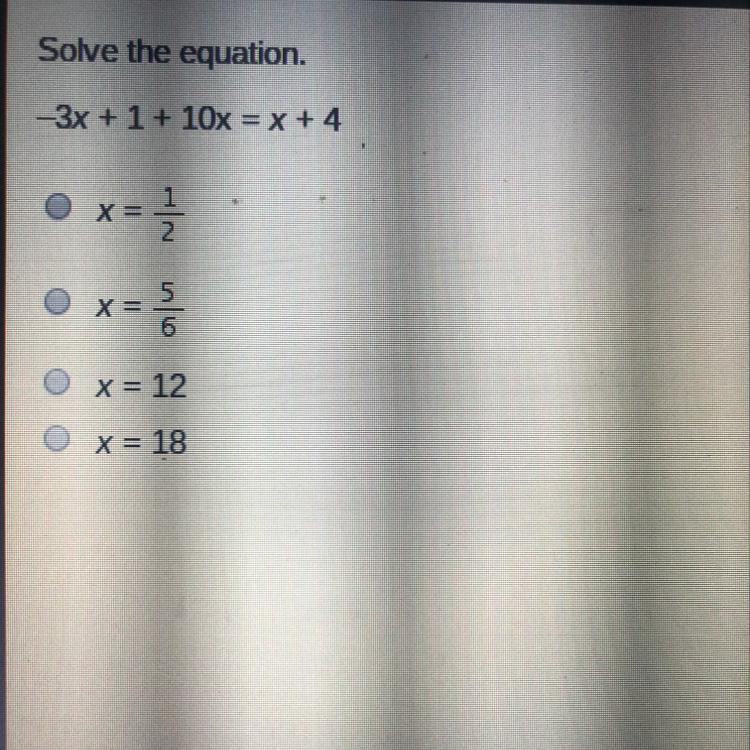Mark x = 18 as the answer
Image resolution: width=750 pixels, height=750 pixels.
60,438
